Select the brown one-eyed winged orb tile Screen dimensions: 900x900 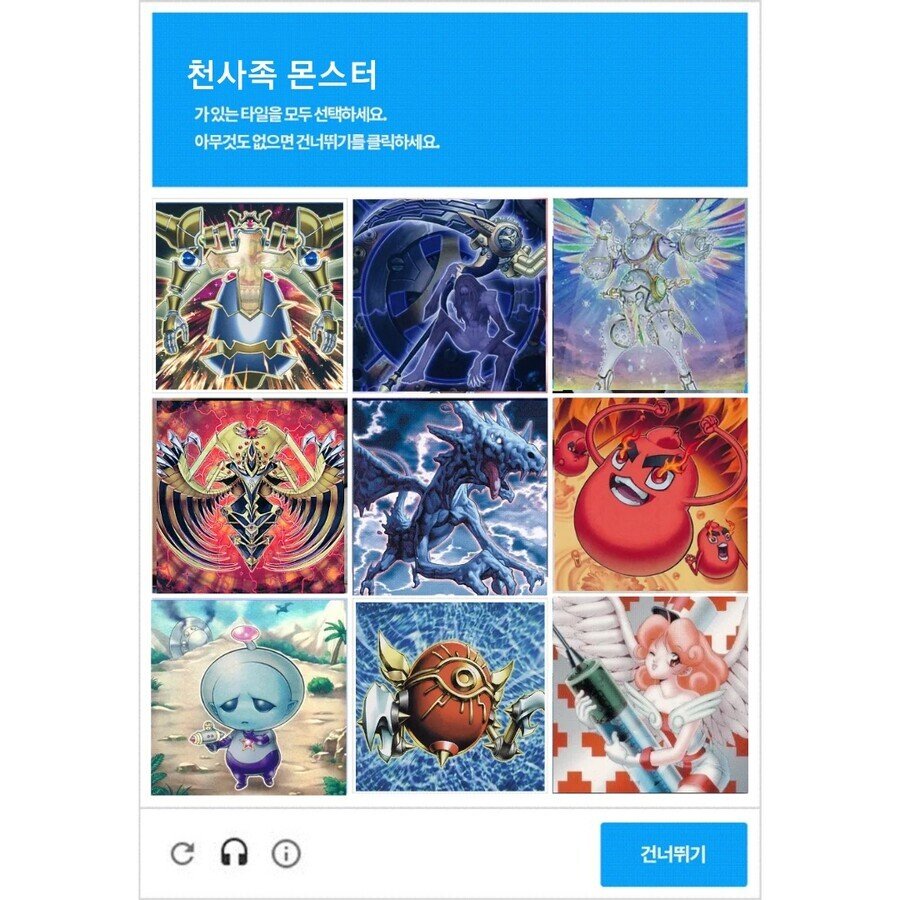(450, 697)
